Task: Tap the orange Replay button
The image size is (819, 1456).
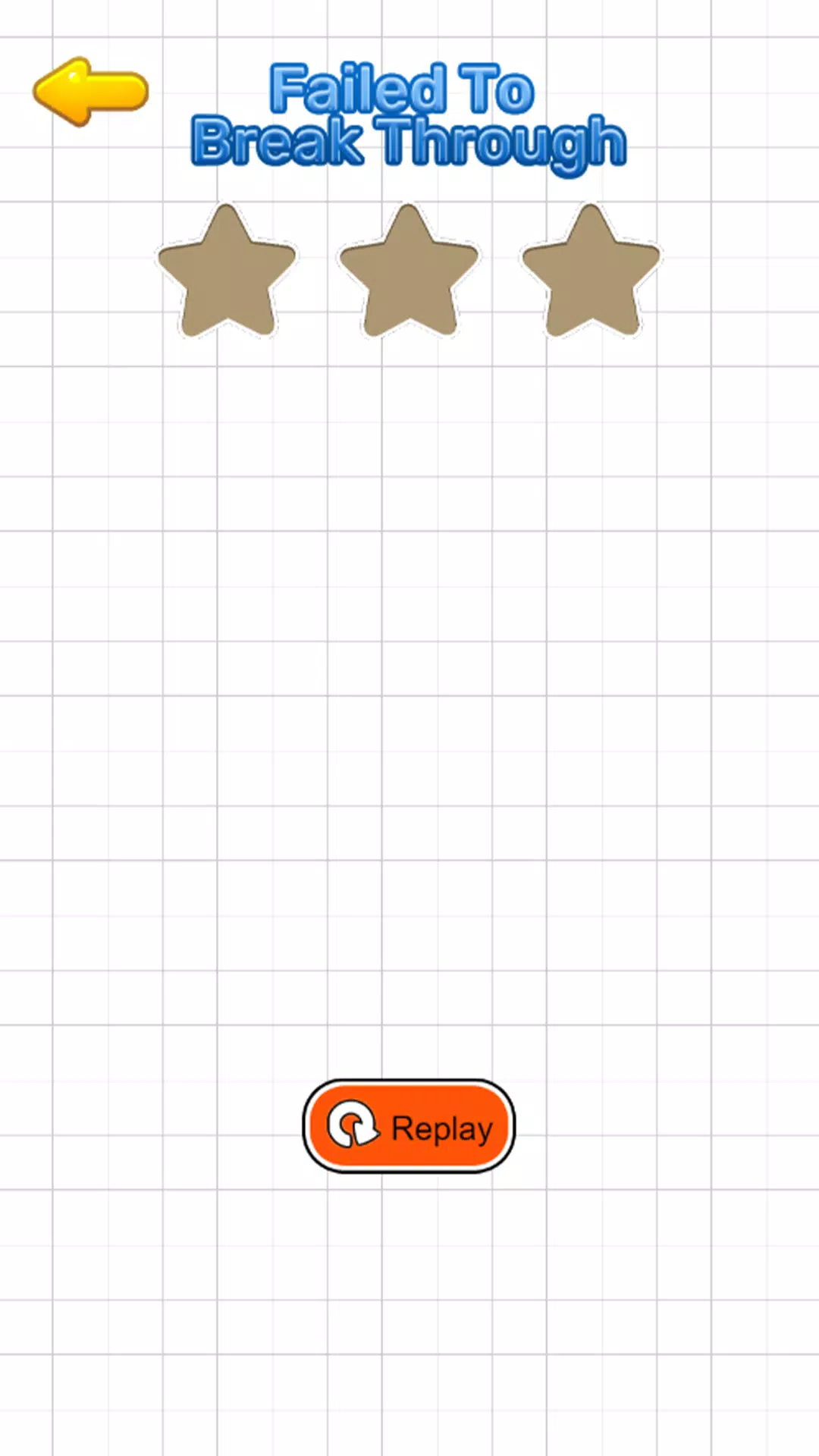Action: coord(409,1126)
